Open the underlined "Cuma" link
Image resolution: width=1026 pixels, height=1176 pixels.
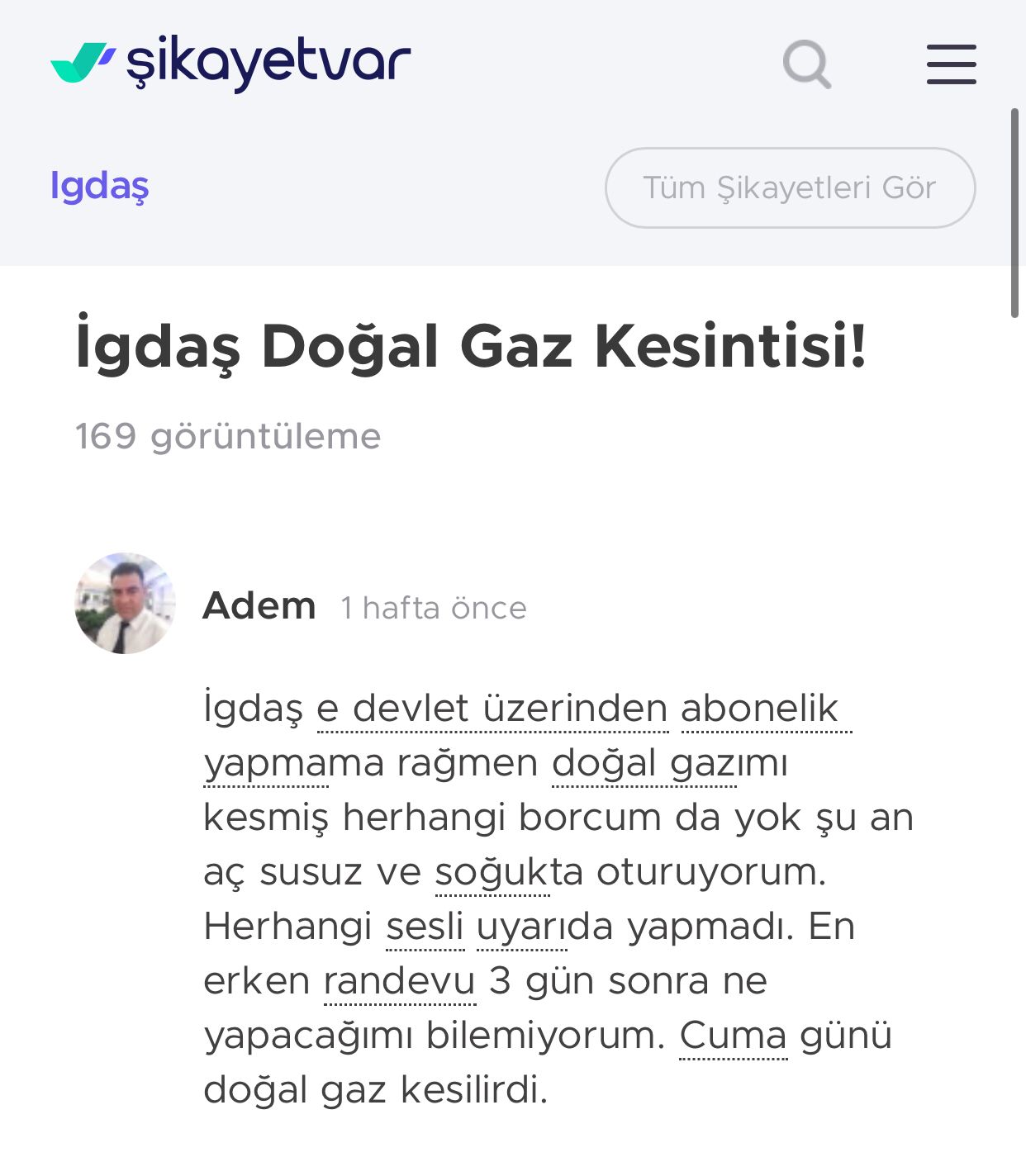point(733,1036)
